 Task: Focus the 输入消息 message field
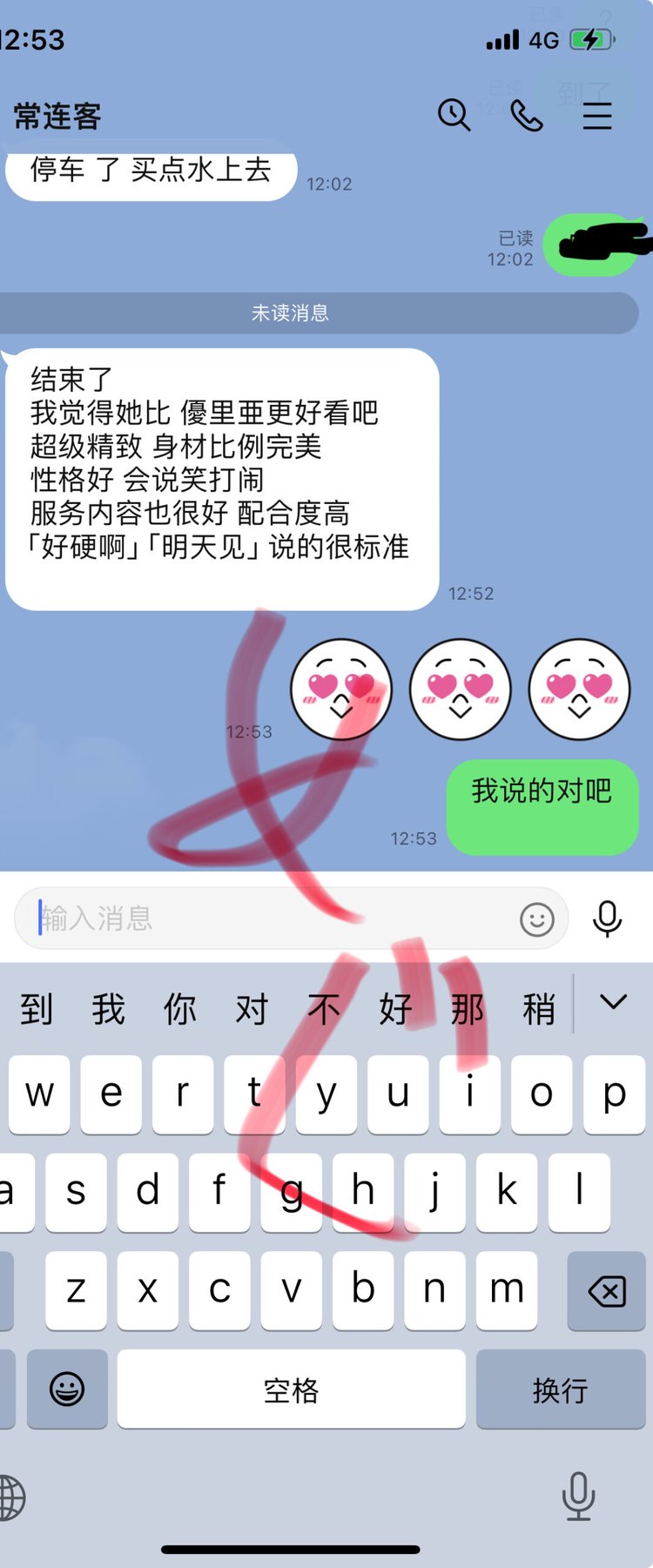coord(270,919)
